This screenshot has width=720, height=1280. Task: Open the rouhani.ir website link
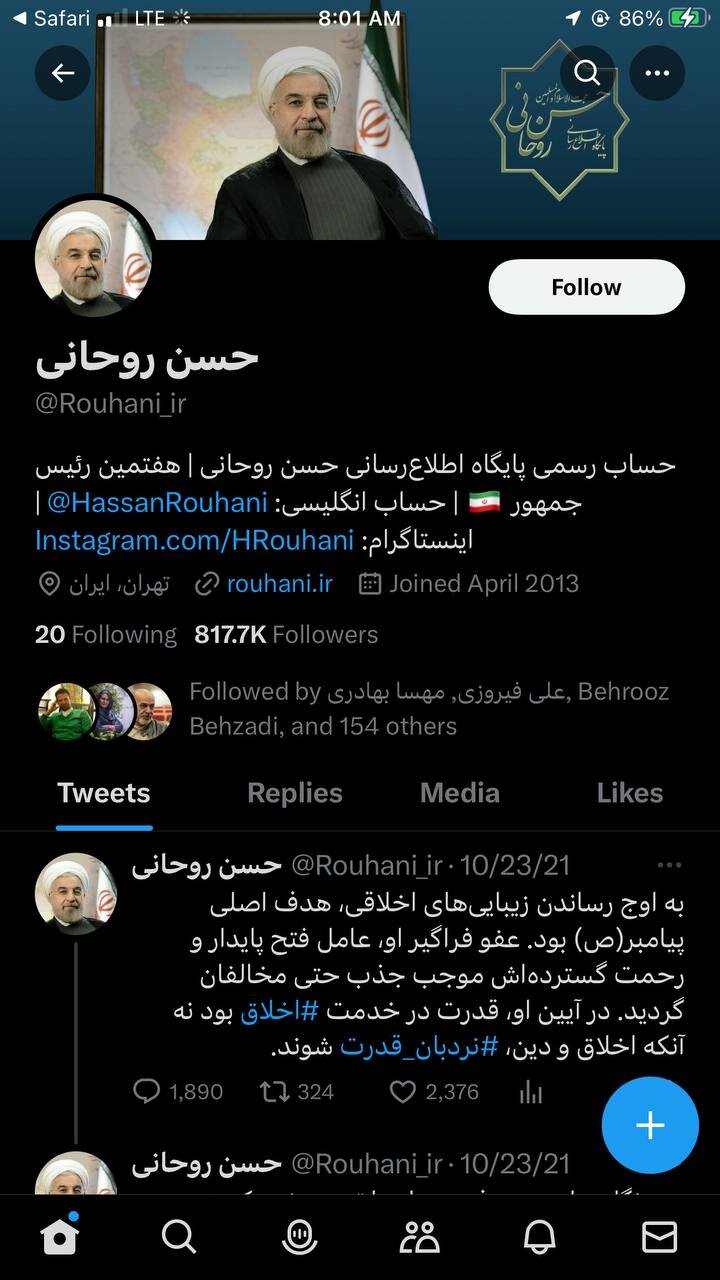279,583
